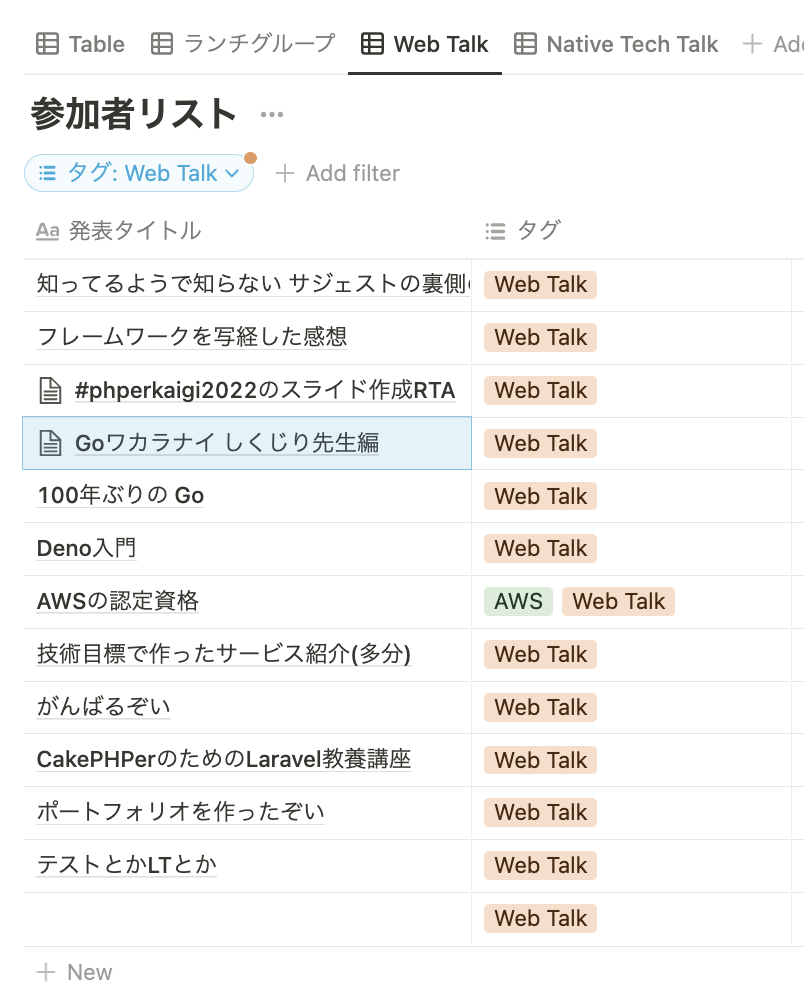Open the Deno入門 entry
804x984 pixels.
coord(86,548)
